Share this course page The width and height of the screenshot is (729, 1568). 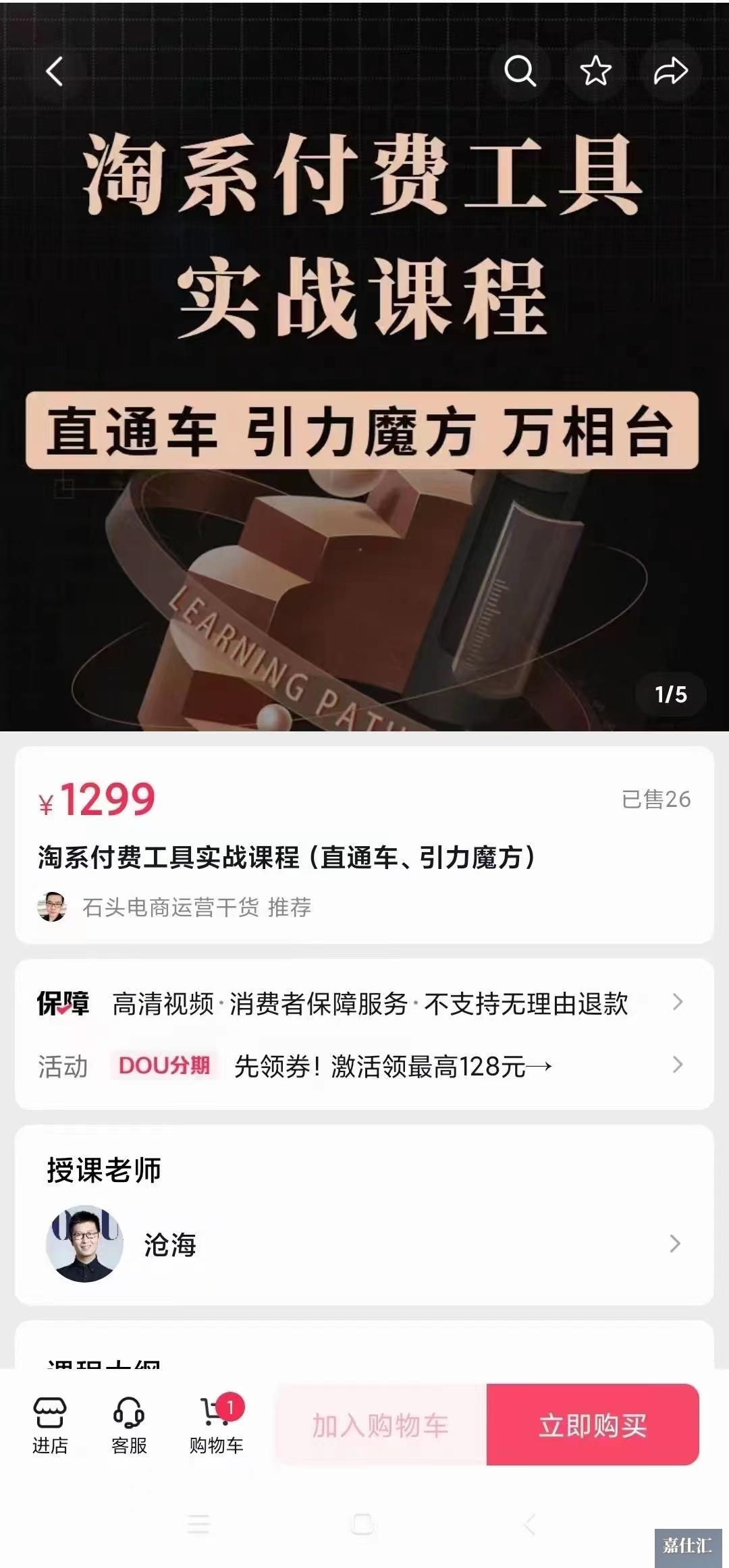pyautogui.click(x=670, y=71)
